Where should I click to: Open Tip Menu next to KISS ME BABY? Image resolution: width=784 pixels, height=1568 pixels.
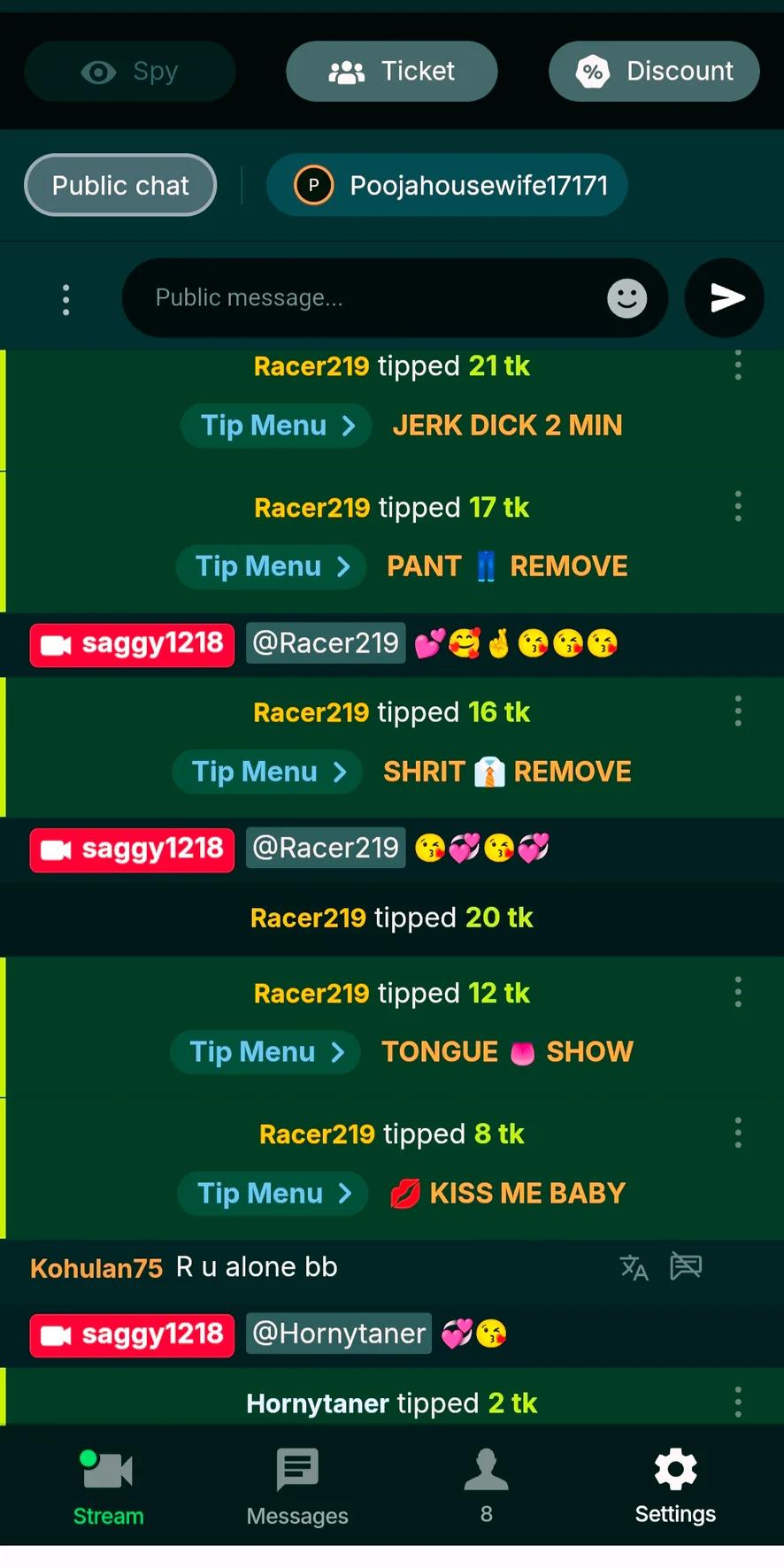(x=273, y=1194)
